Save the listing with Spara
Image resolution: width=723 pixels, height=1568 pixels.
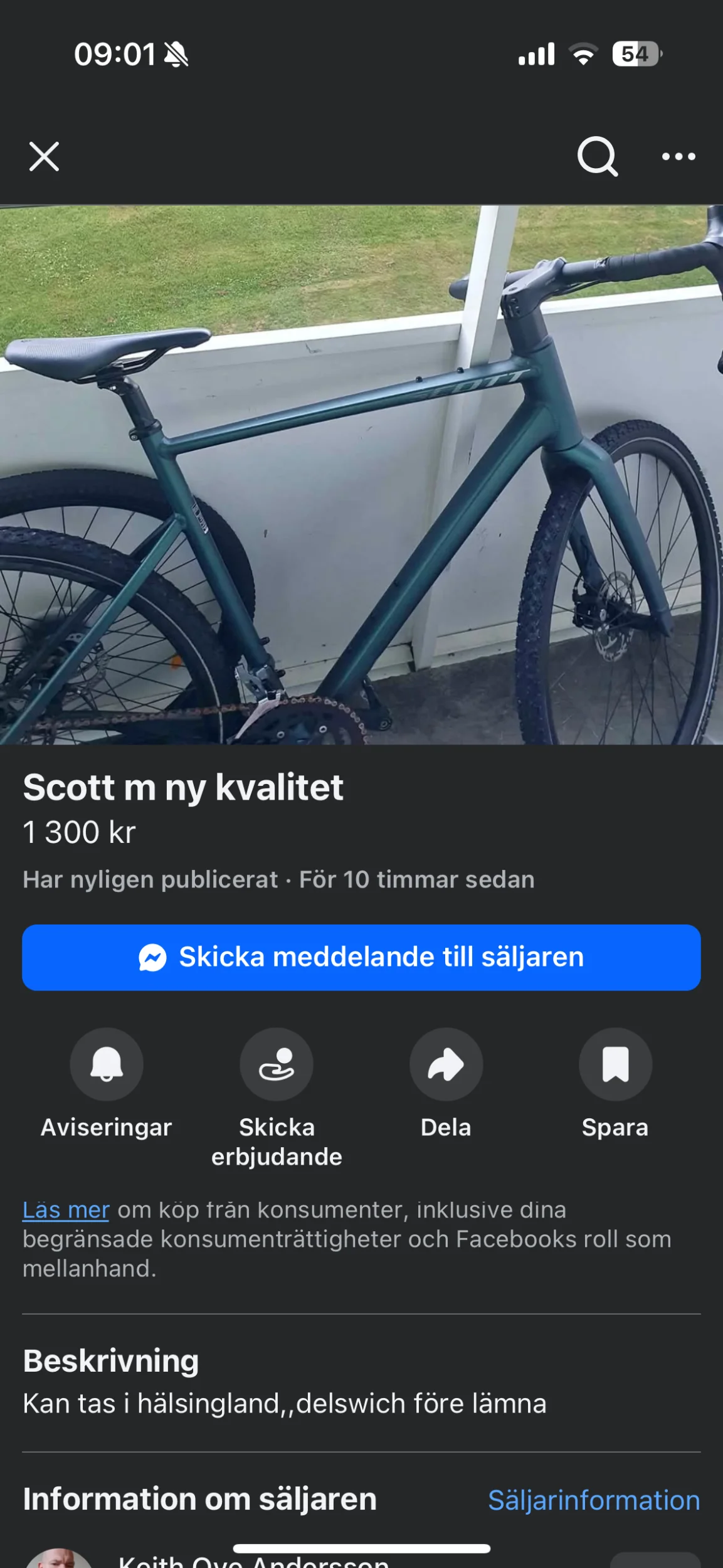[x=615, y=1064]
